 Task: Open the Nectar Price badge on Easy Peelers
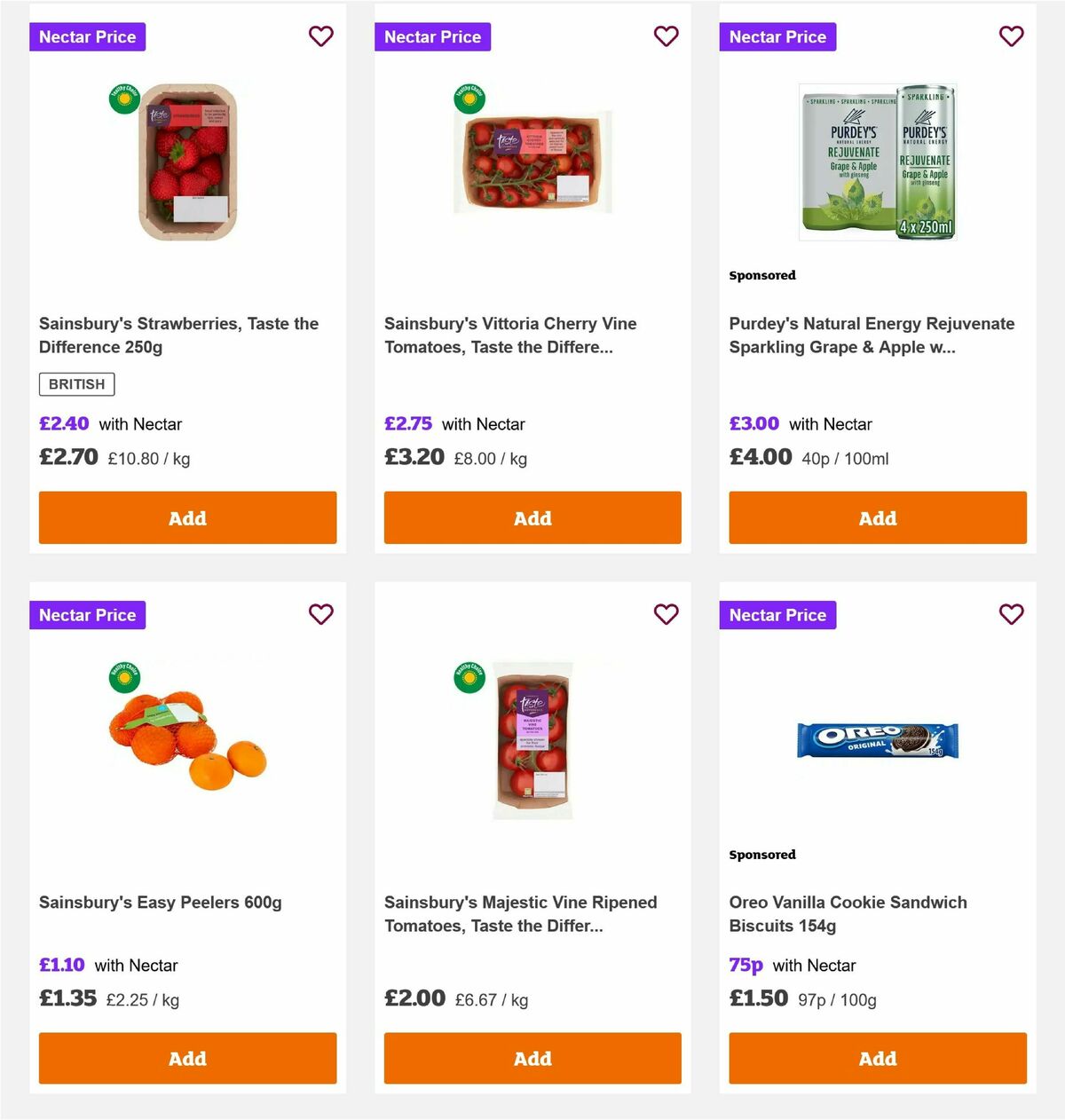click(x=87, y=614)
